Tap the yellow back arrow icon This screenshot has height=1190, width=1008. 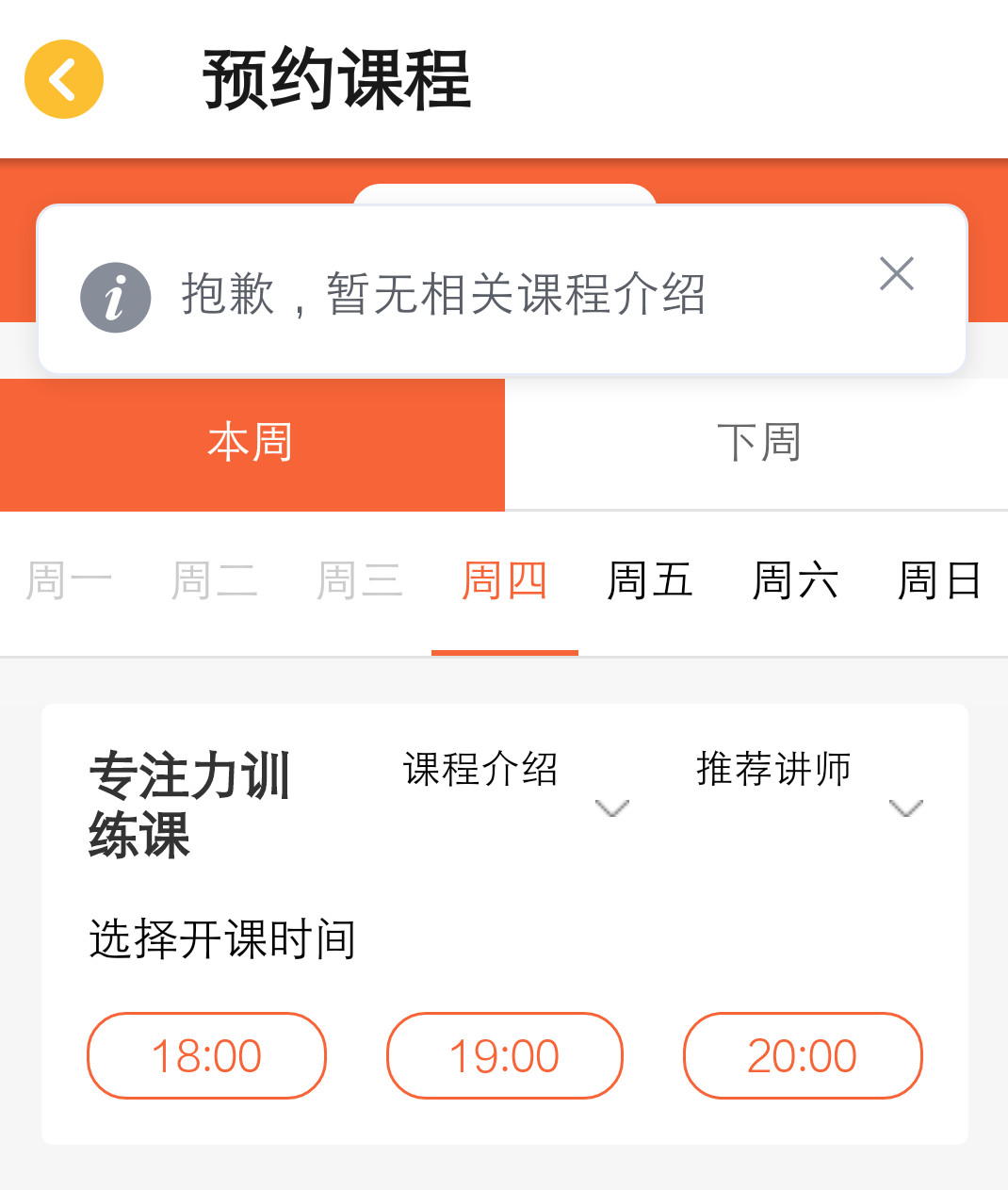tap(62, 80)
